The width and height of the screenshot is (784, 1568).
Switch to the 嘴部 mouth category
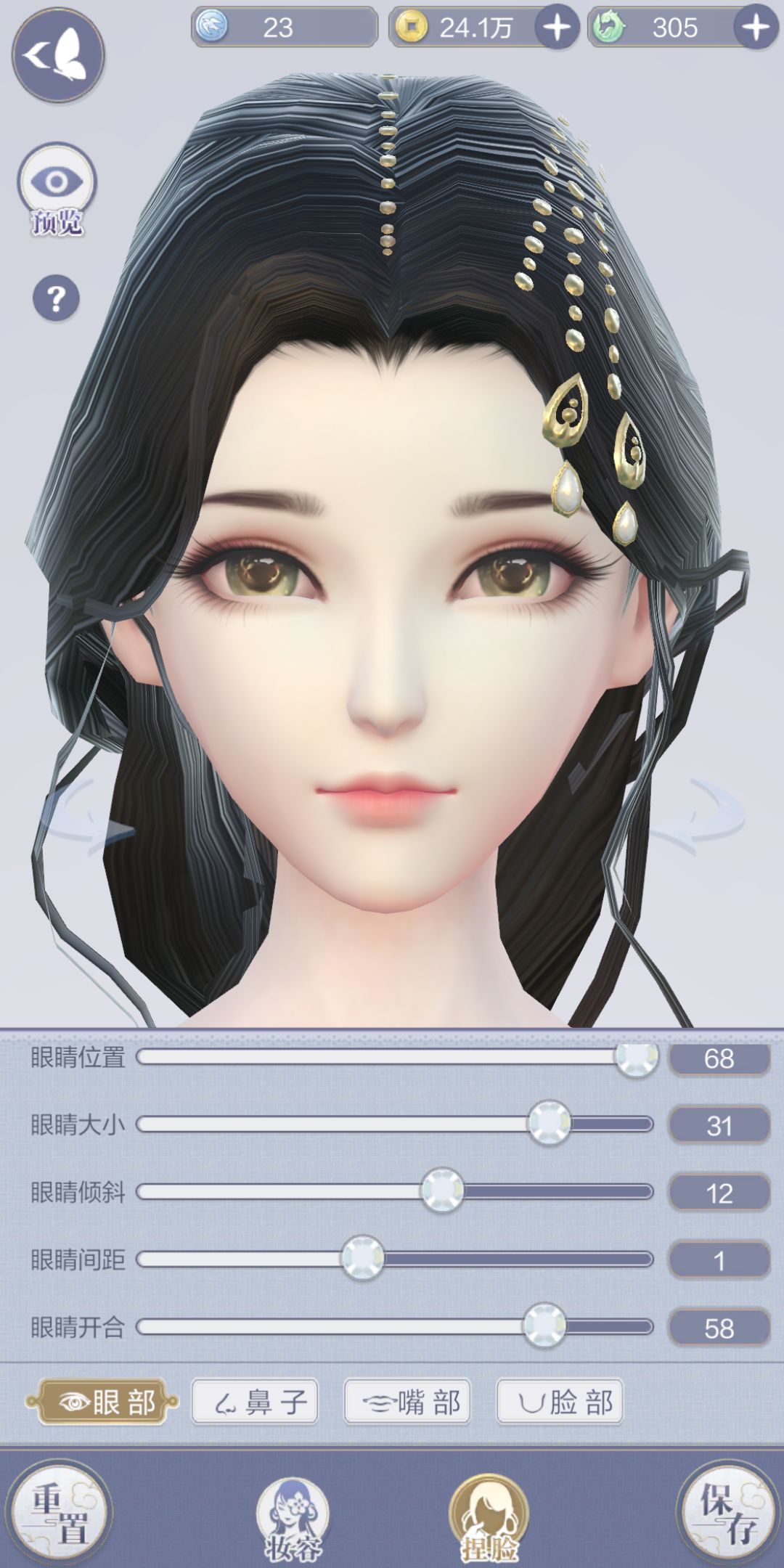coord(407,1402)
